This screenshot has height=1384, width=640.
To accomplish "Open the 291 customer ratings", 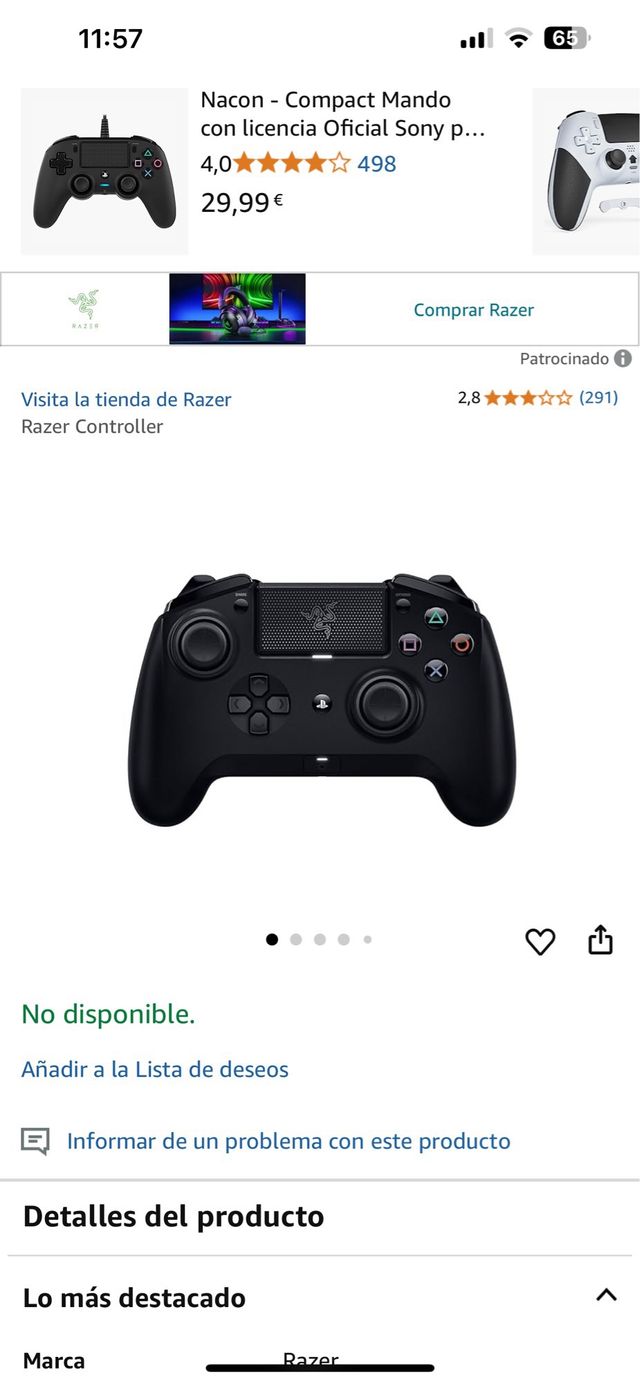I will 598,398.
